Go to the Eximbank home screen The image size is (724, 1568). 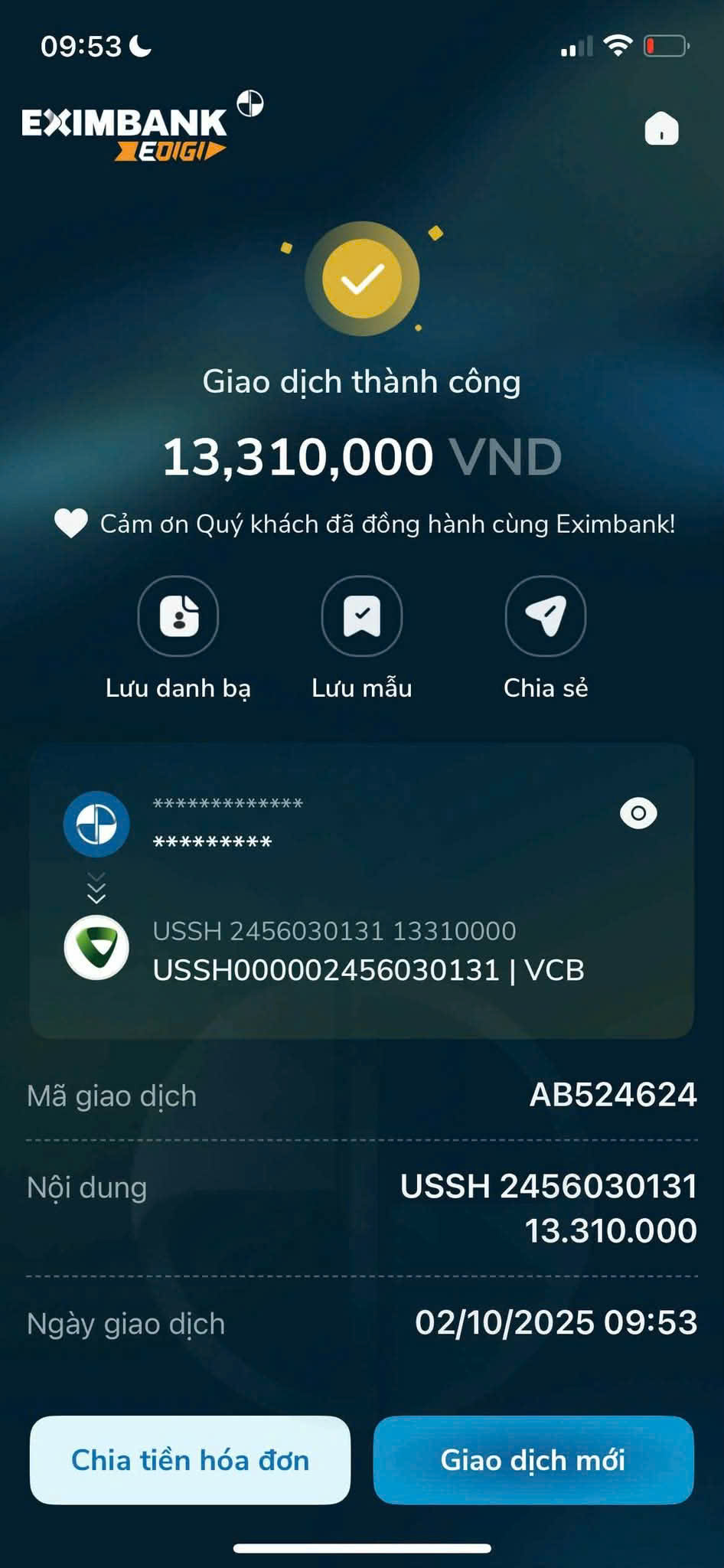(x=661, y=129)
